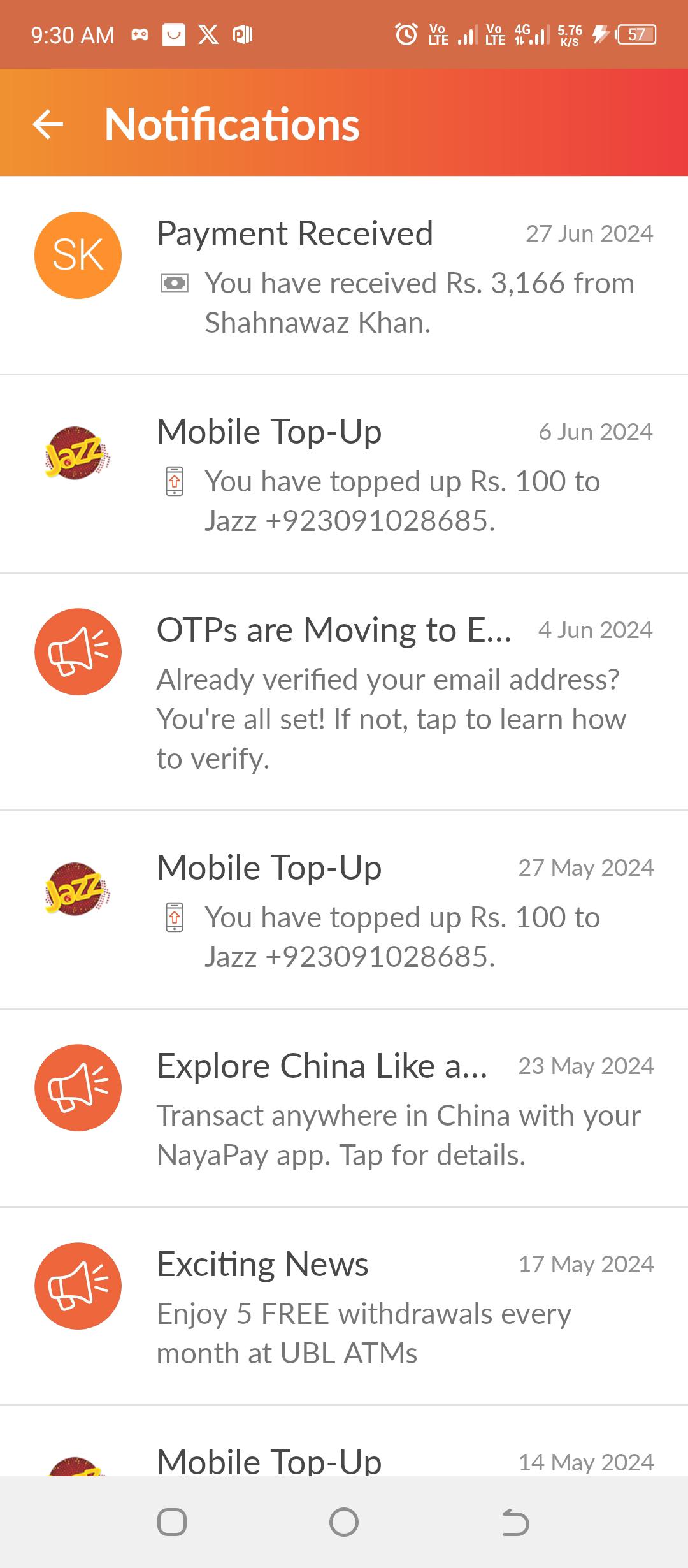Go back from Notifications
Image resolution: width=688 pixels, height=1568 pixels.
[48, 124]
